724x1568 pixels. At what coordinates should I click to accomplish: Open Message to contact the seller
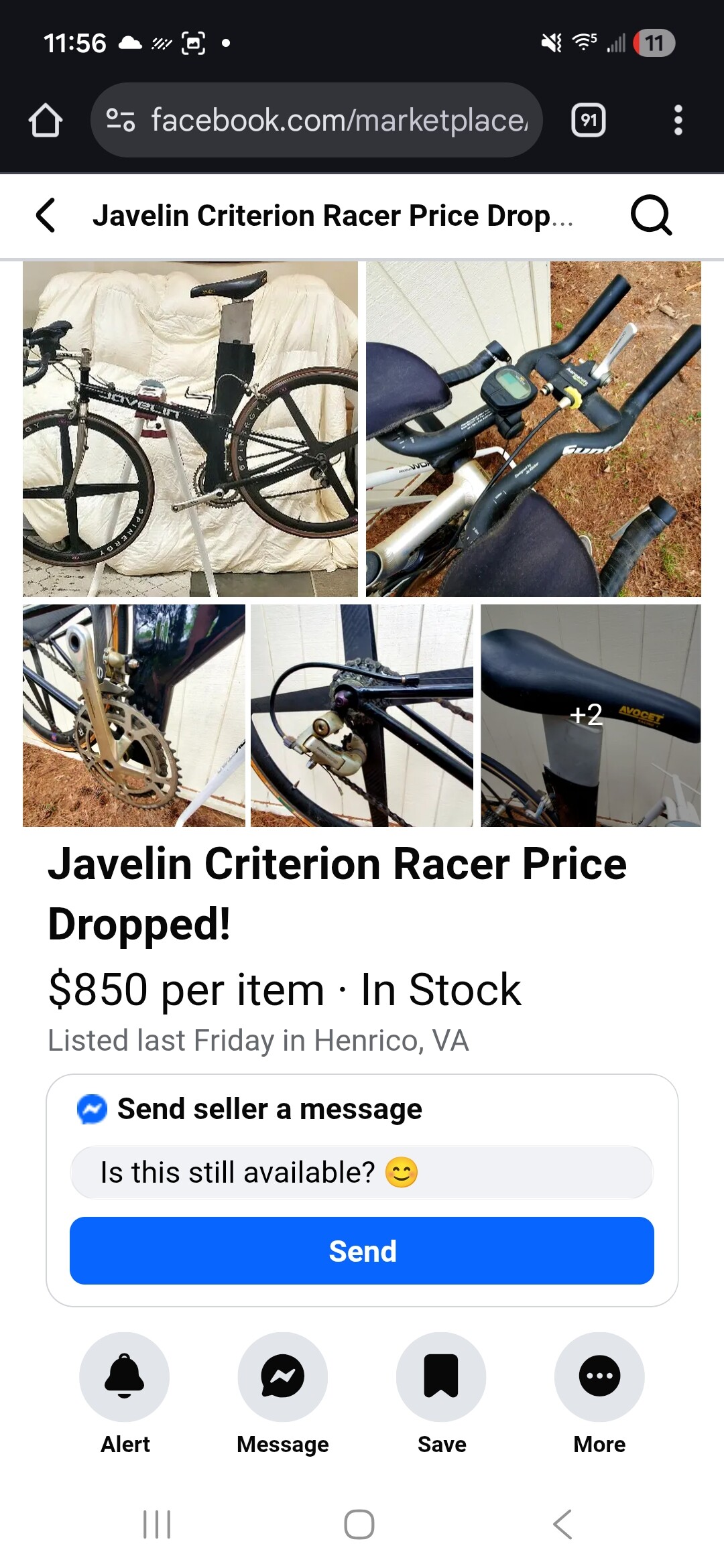(283, 1376)
